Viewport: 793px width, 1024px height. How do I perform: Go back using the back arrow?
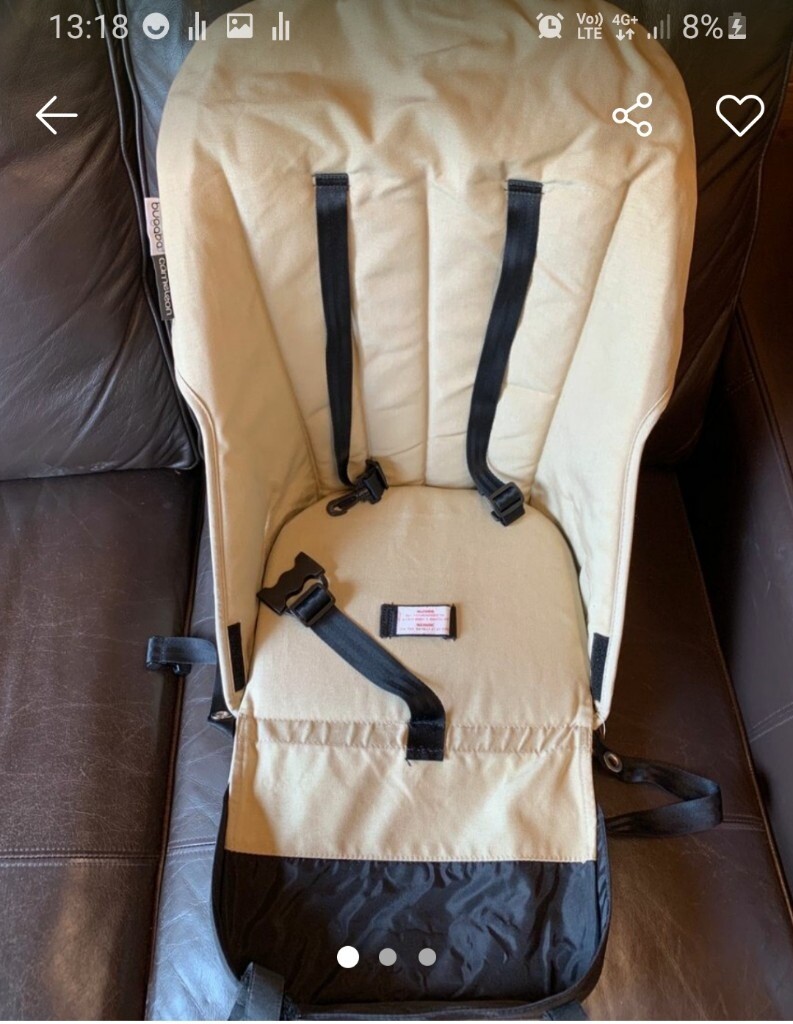56,116
